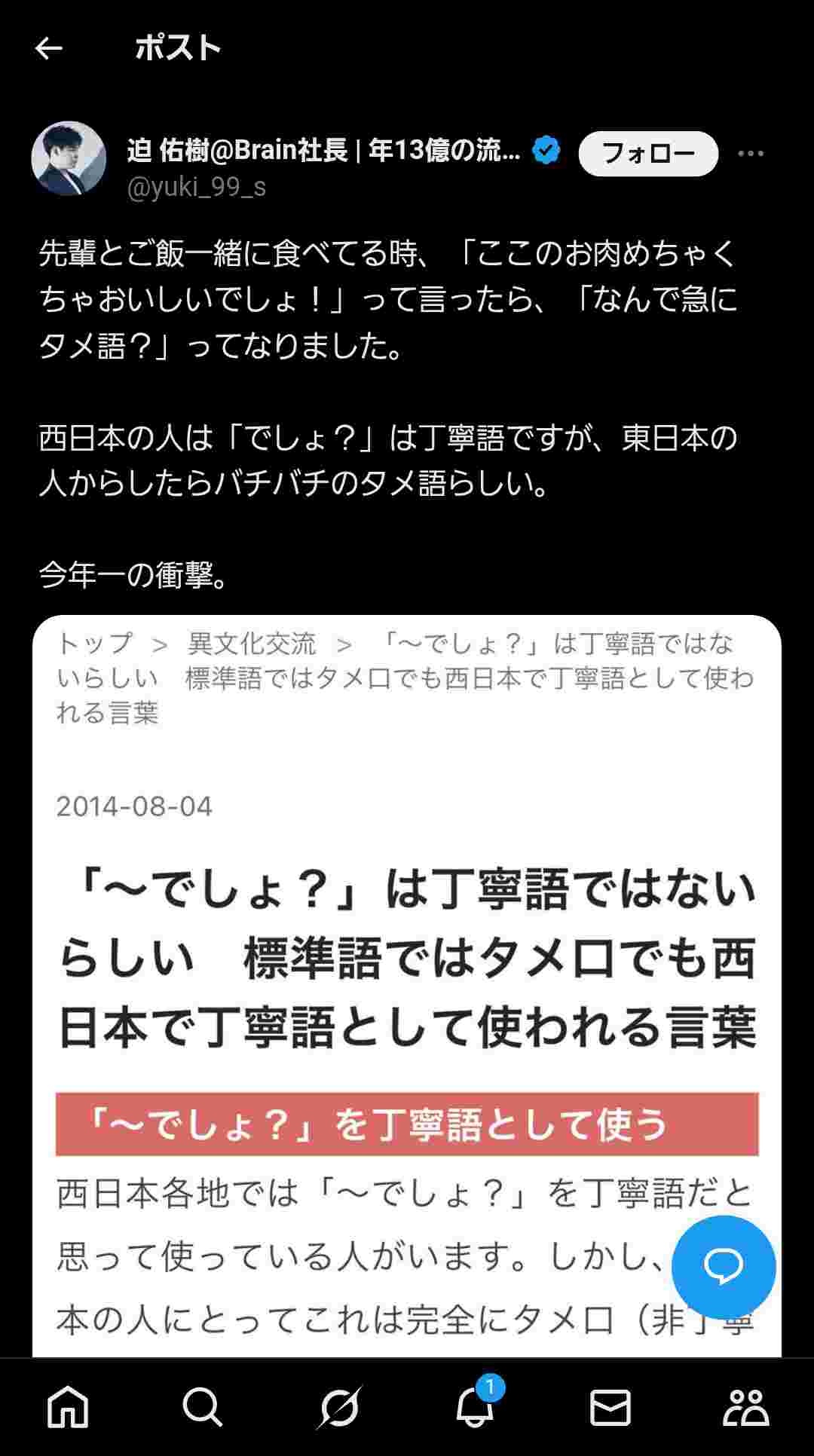The width and height of the screenshot is (814, 1456).
Task: Go to the Grok tab
Action: point(339,1406)
